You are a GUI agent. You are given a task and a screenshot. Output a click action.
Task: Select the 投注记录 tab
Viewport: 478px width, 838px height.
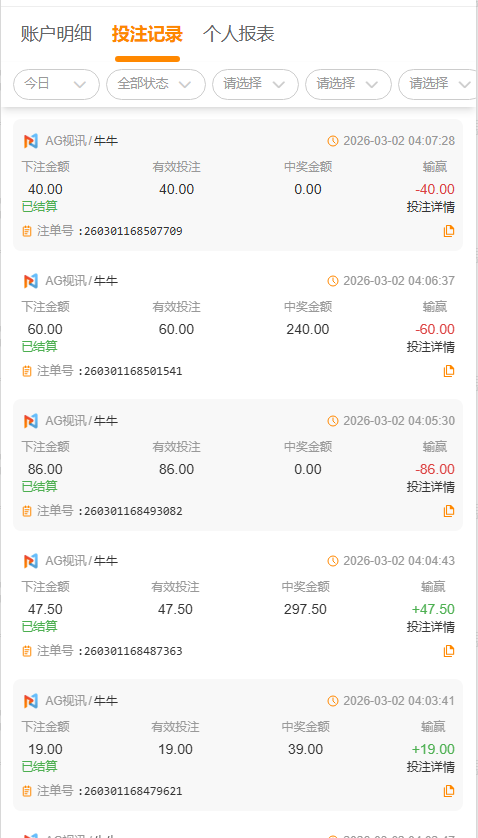tap(147, 34)
